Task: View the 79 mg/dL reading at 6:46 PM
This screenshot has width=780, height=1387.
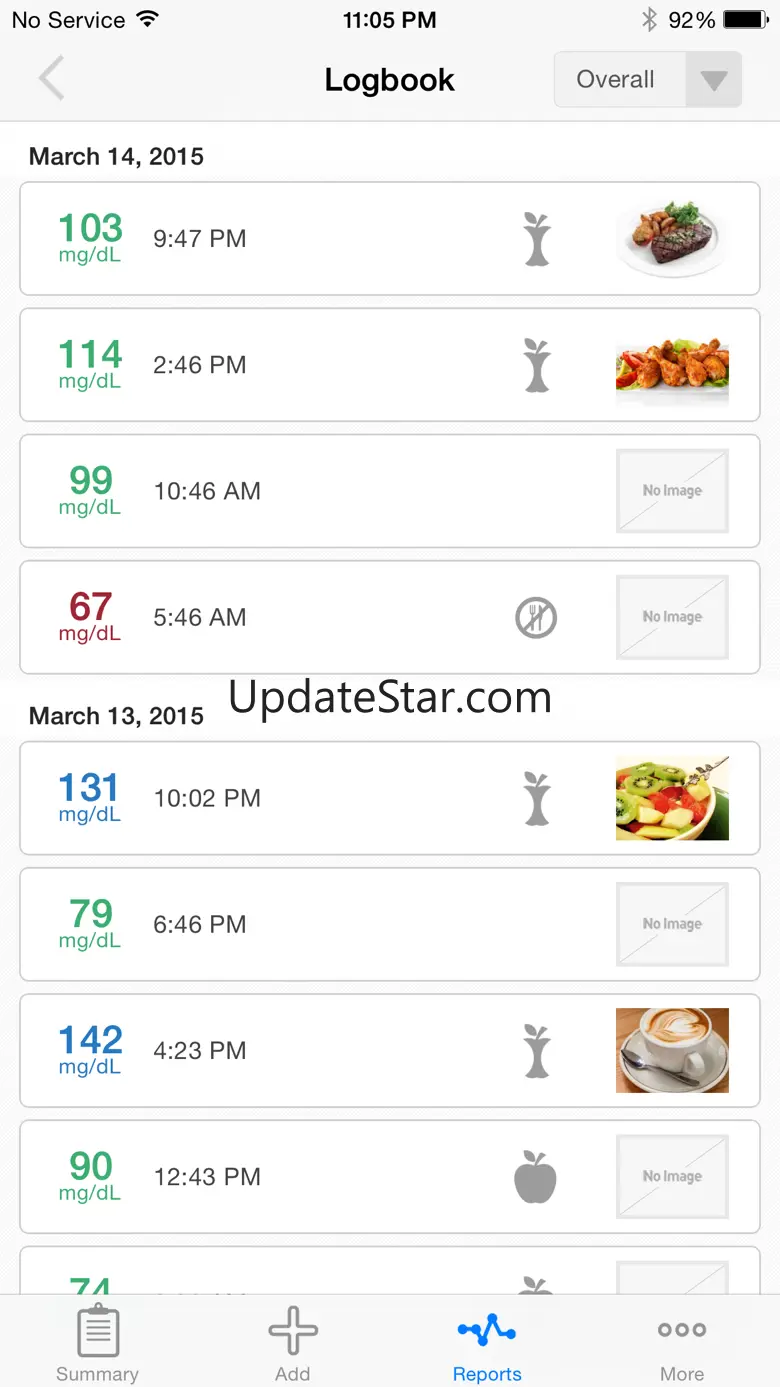Action: 389,924
